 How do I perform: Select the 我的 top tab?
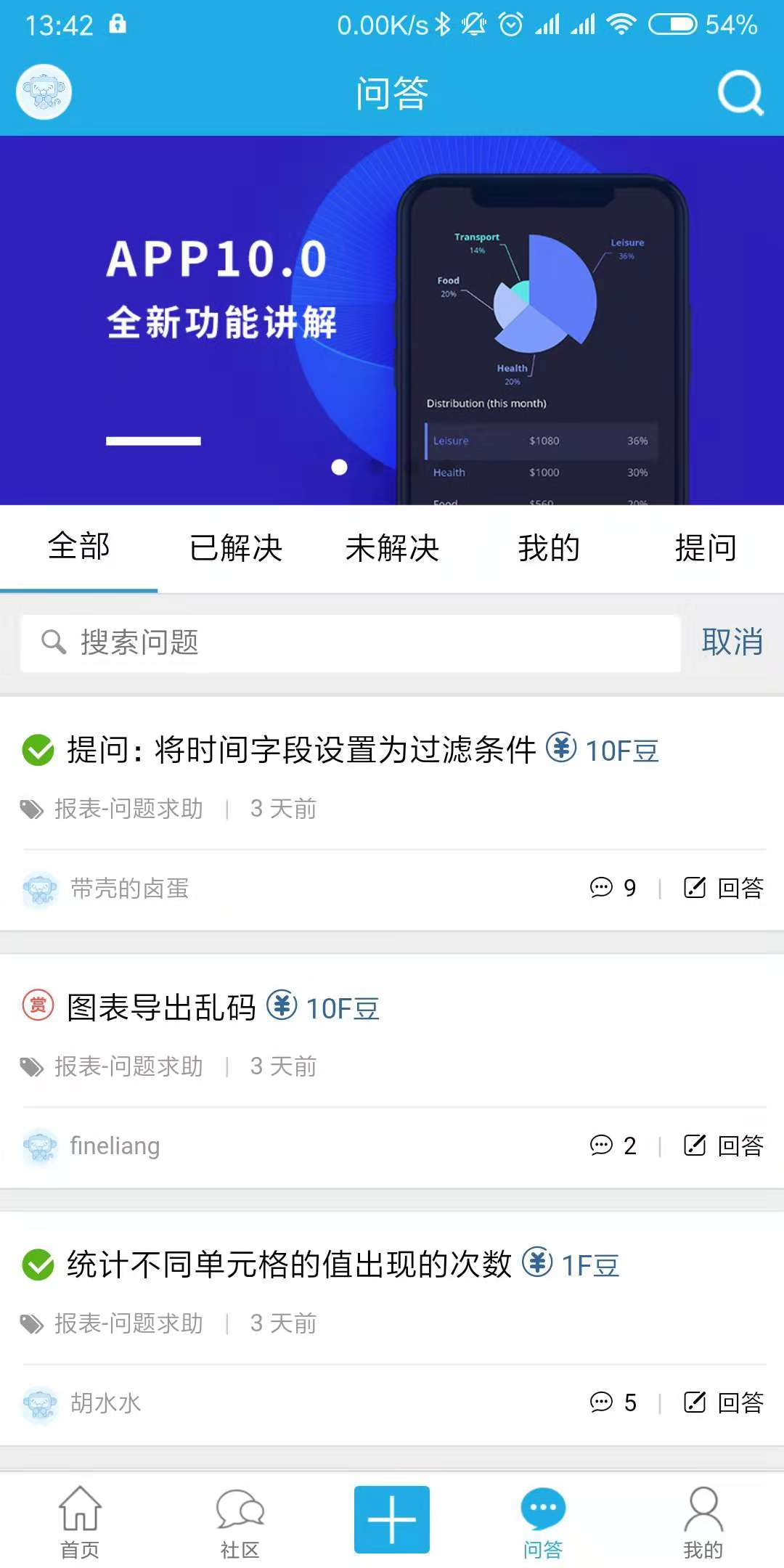click(549, 548)
